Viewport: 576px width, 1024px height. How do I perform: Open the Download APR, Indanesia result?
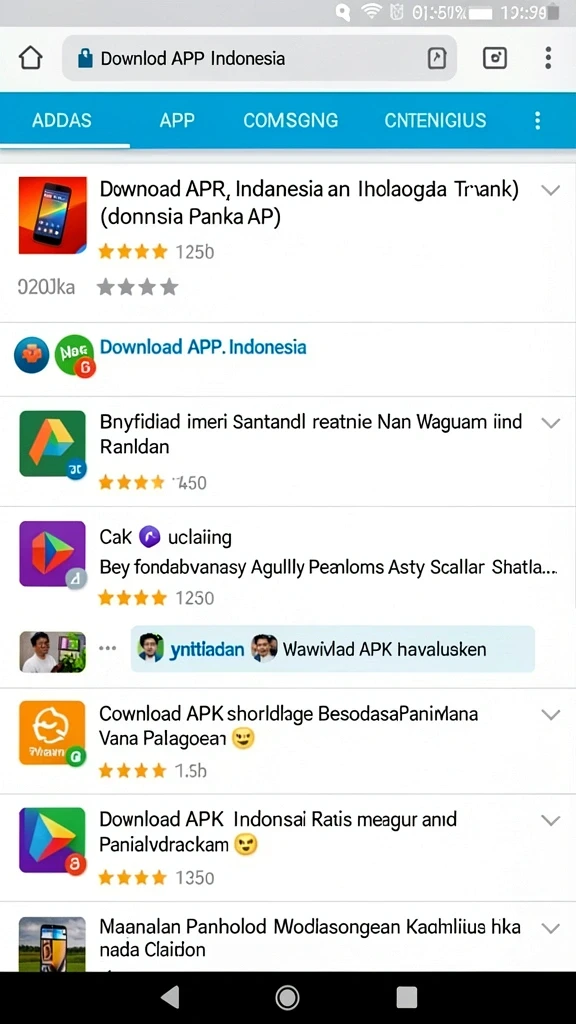pyautogui.click(x=288, y=242)
